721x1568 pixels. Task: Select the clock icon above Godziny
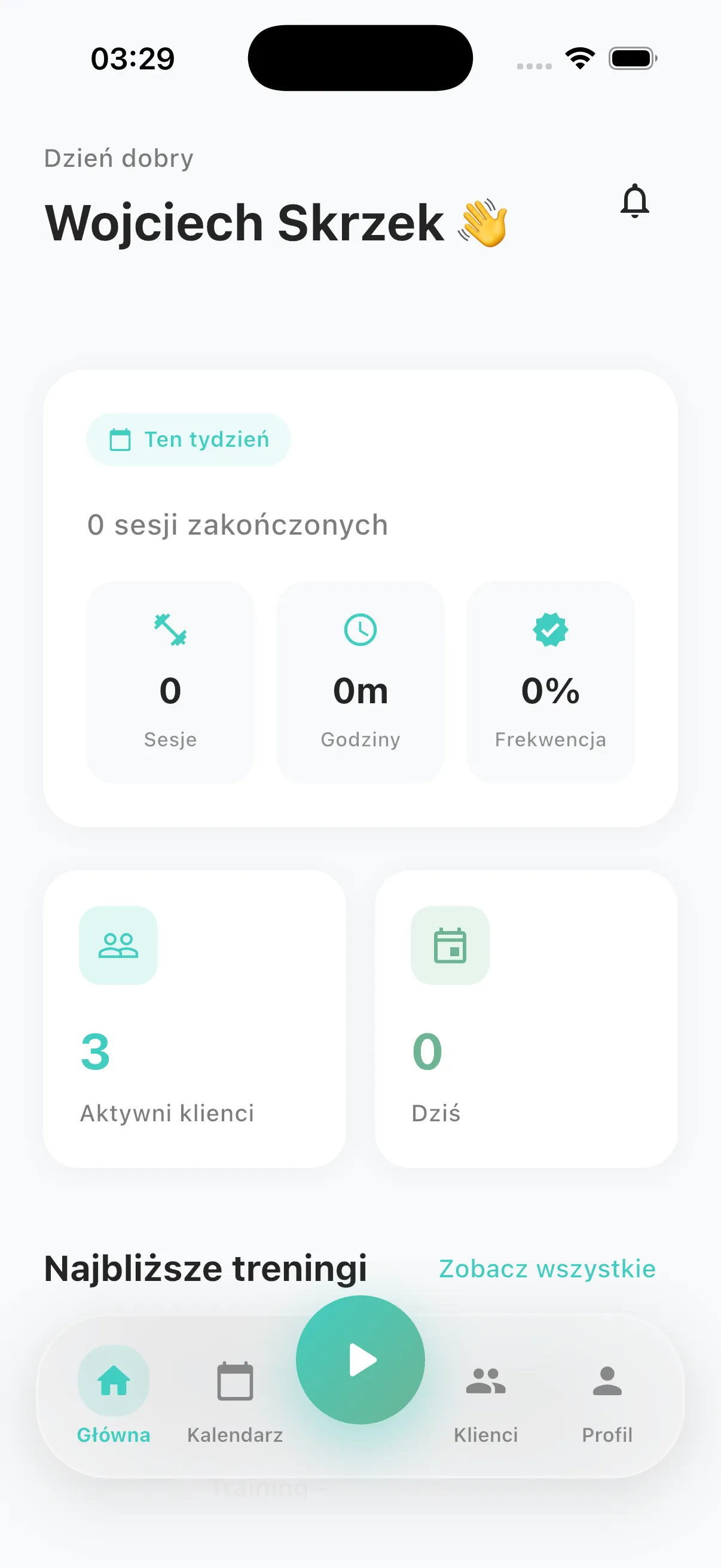[360, 630]
